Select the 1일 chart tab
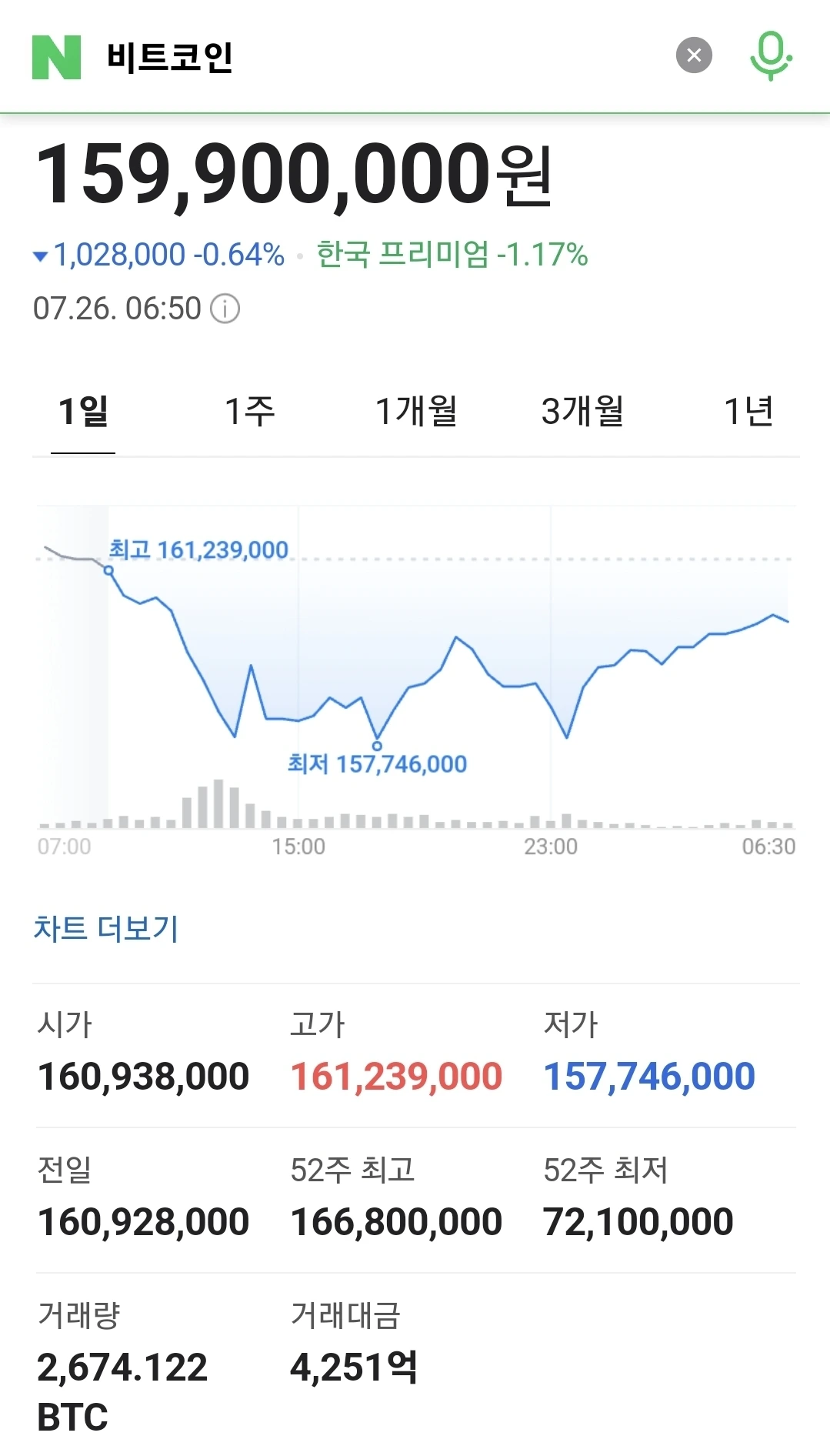Image resolution: width=830 pixels, height=1456 pixels. click(83, 411)
